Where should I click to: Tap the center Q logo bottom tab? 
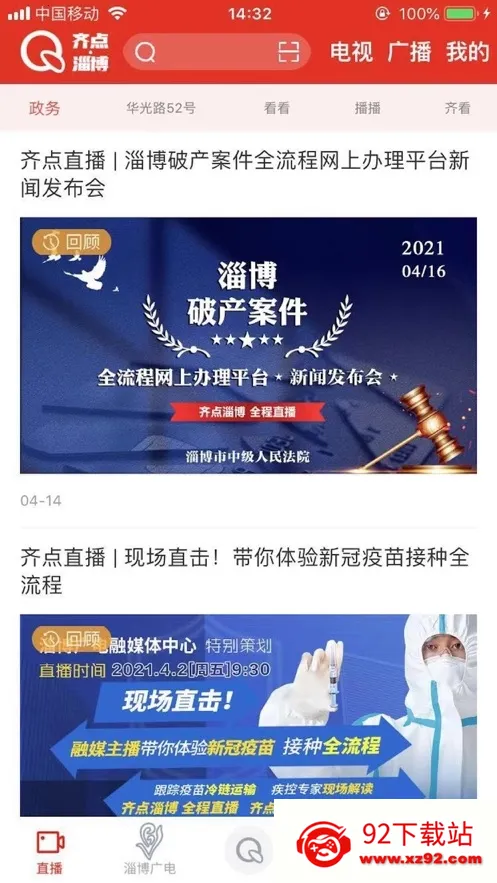coord(249,850)
